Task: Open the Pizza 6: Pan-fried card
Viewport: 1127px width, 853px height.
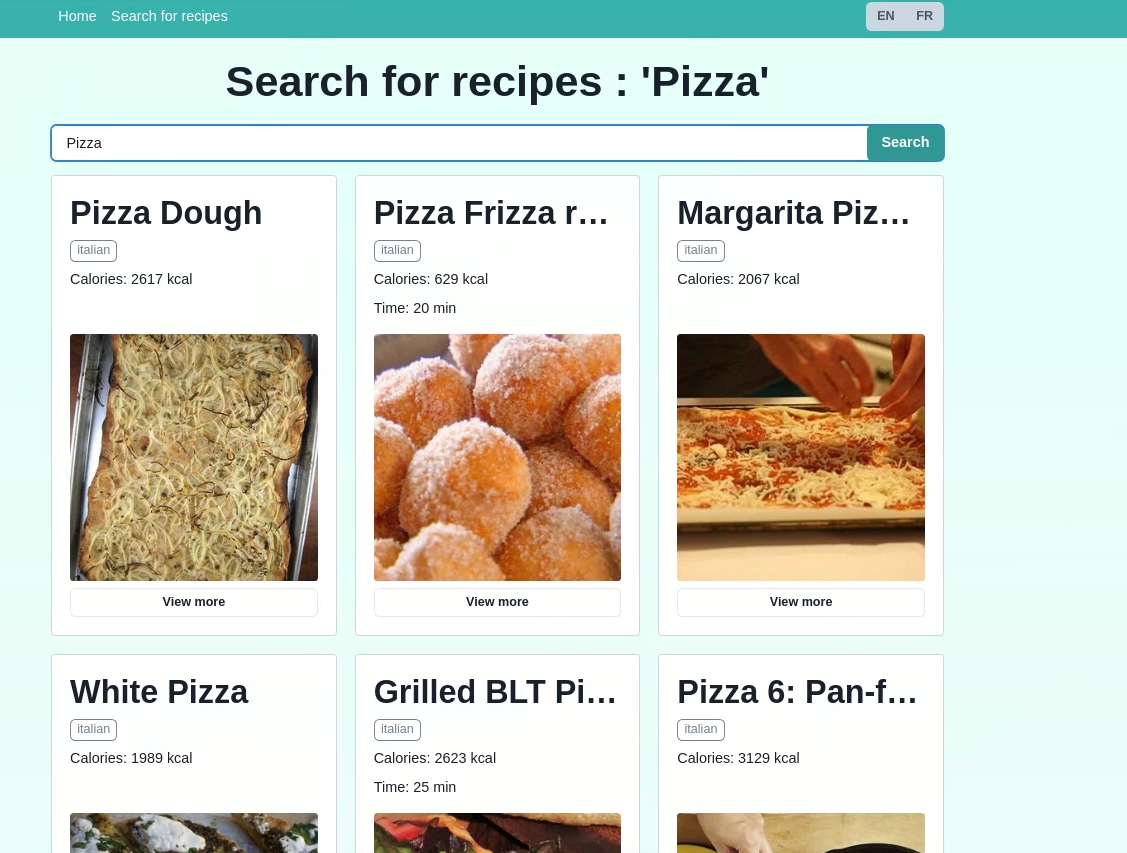Action: pos(797,692)
